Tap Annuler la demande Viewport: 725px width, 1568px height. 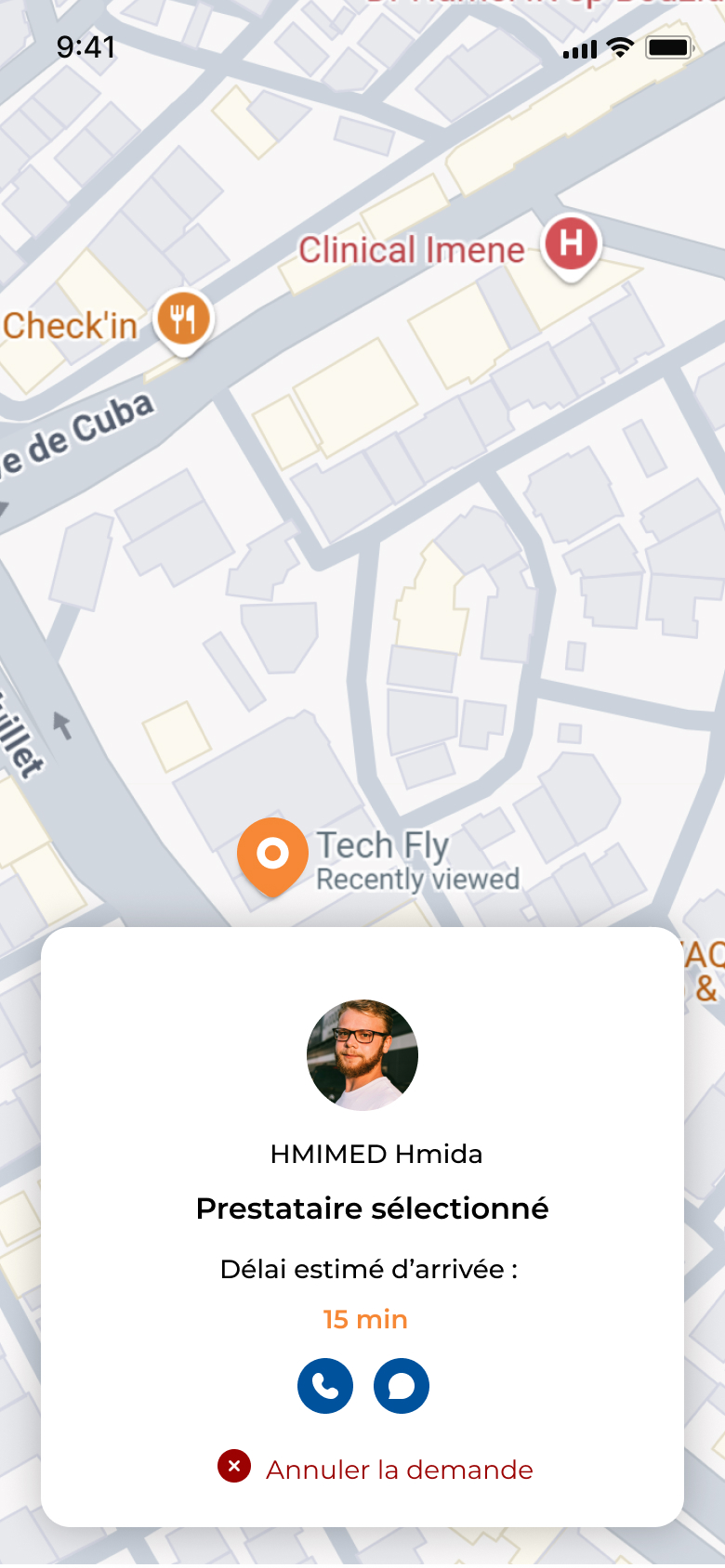coord(376,1469)
